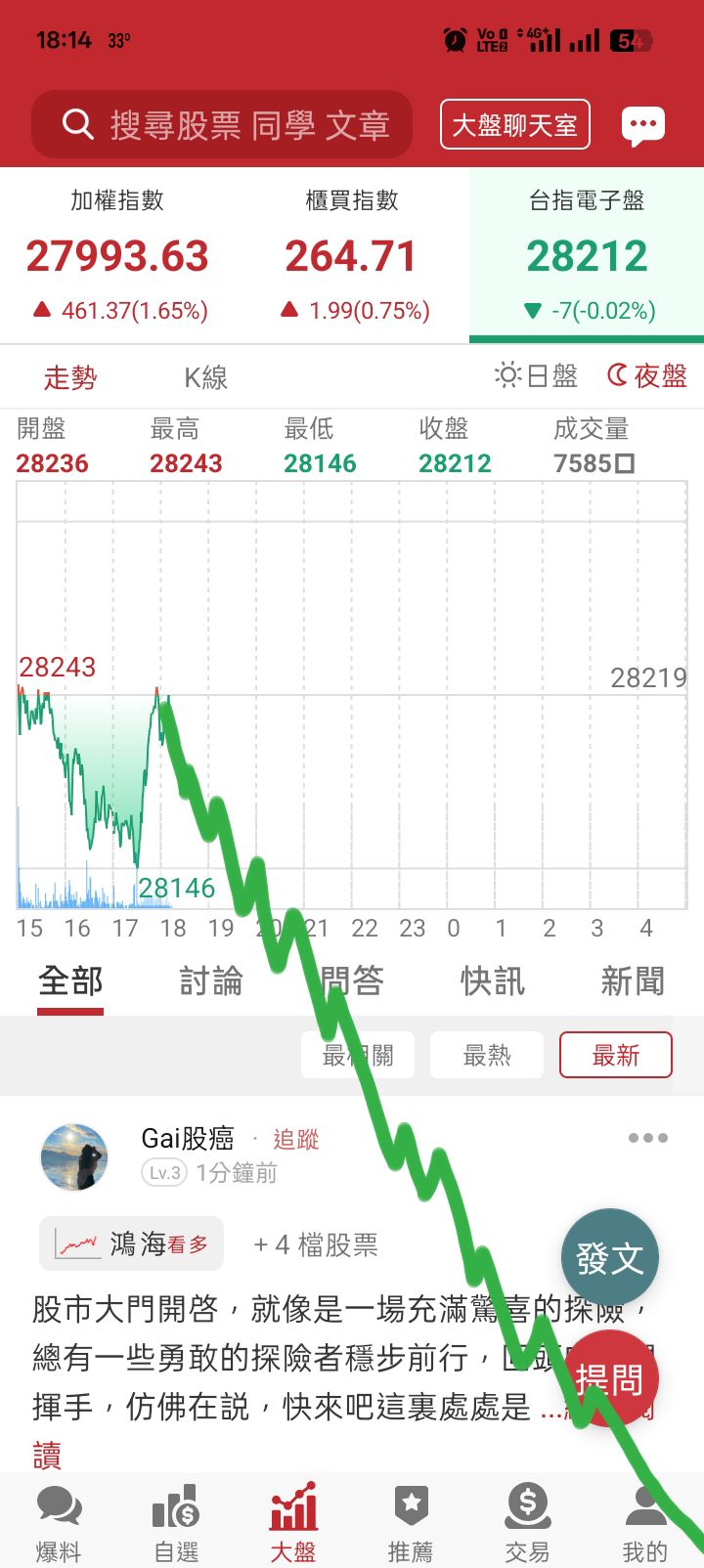
Task: Show the 新聞 news feed
Action: tap(633, 980)
